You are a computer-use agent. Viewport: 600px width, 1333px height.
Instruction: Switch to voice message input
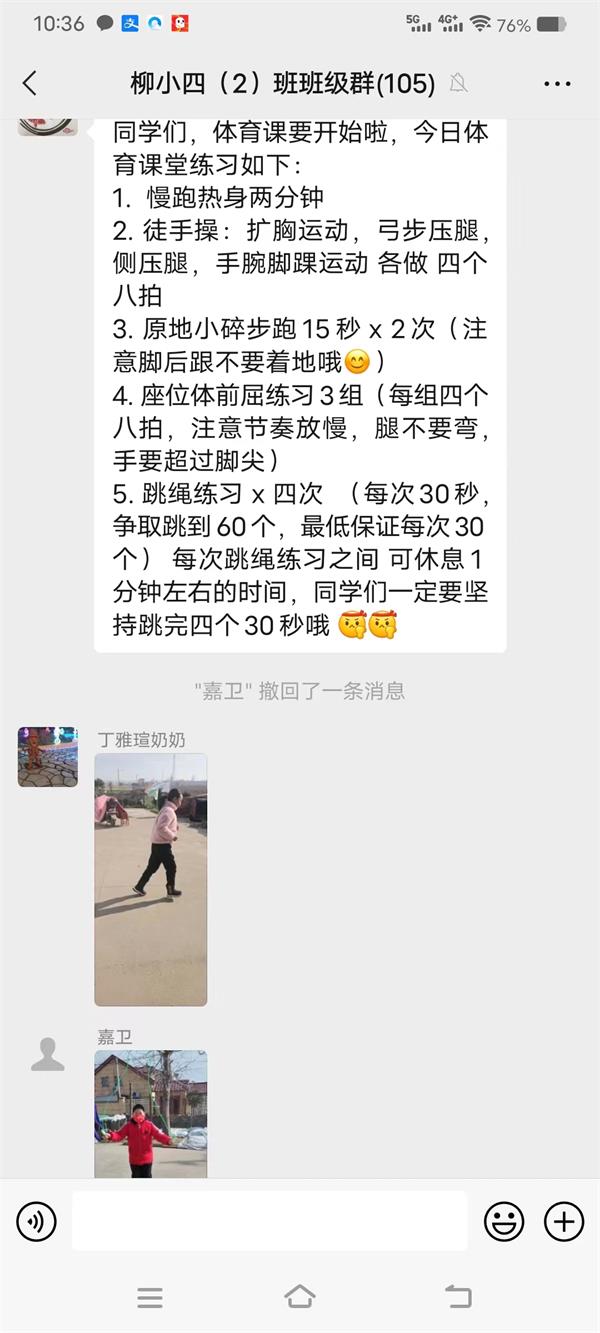[x=37, y=1221]
